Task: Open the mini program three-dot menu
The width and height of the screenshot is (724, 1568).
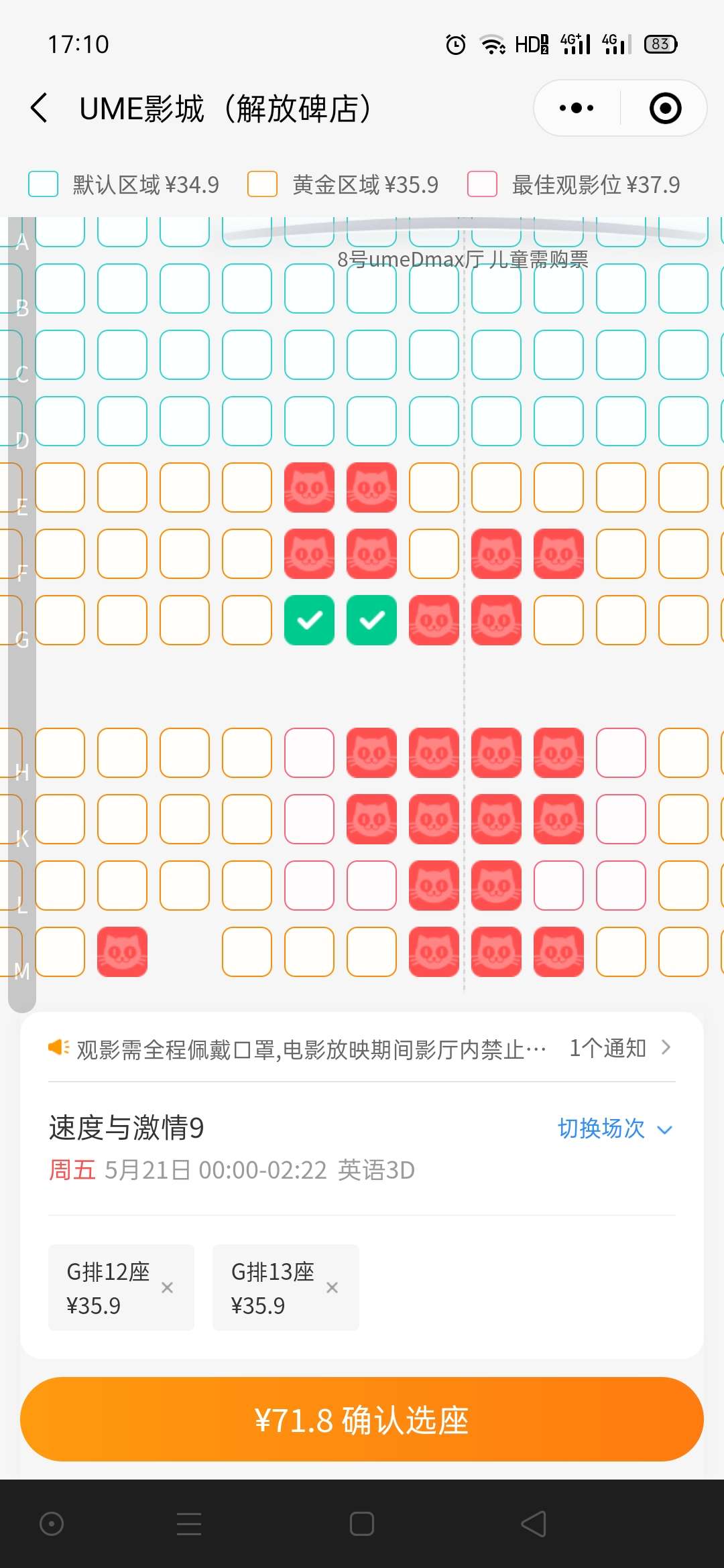Action: [577, 108]
